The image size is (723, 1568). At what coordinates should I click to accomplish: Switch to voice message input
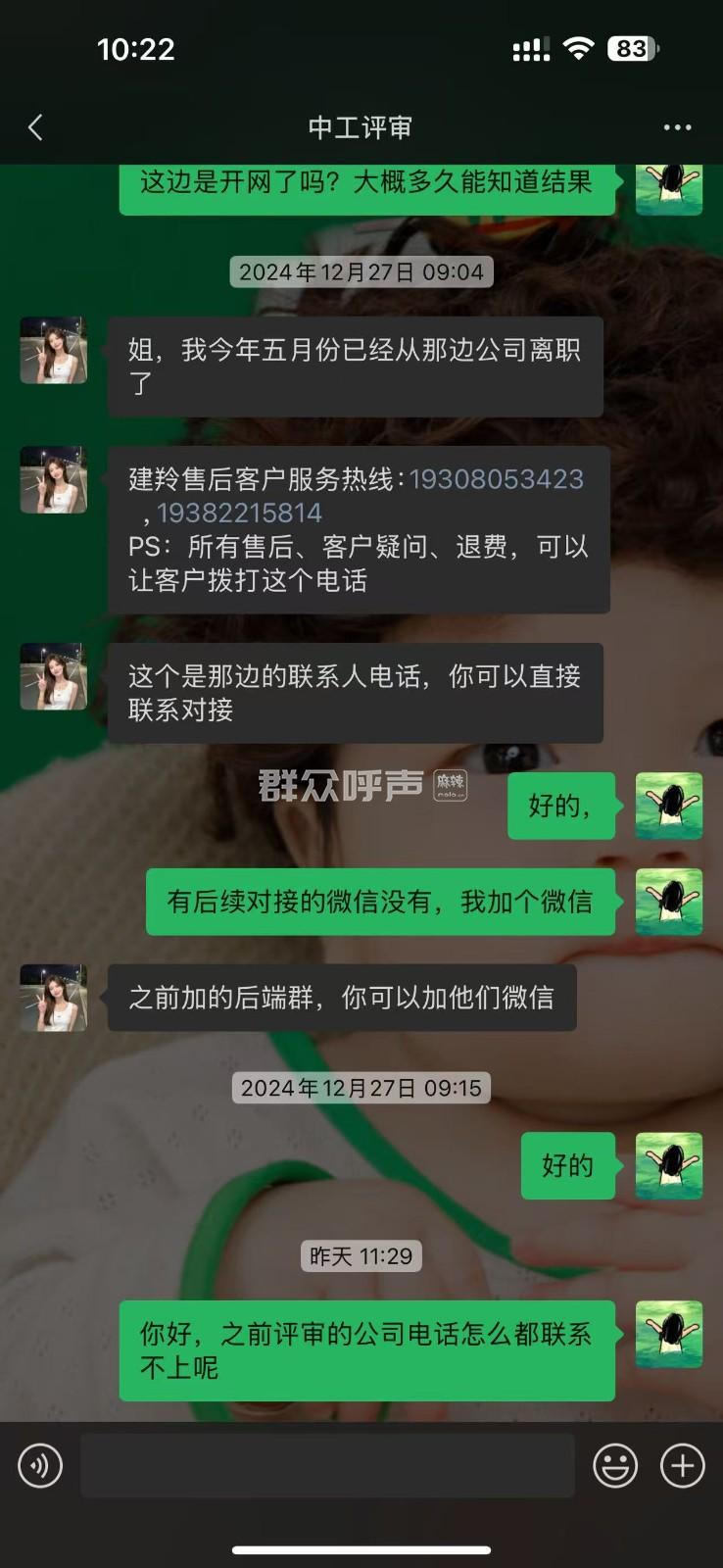40,1466
